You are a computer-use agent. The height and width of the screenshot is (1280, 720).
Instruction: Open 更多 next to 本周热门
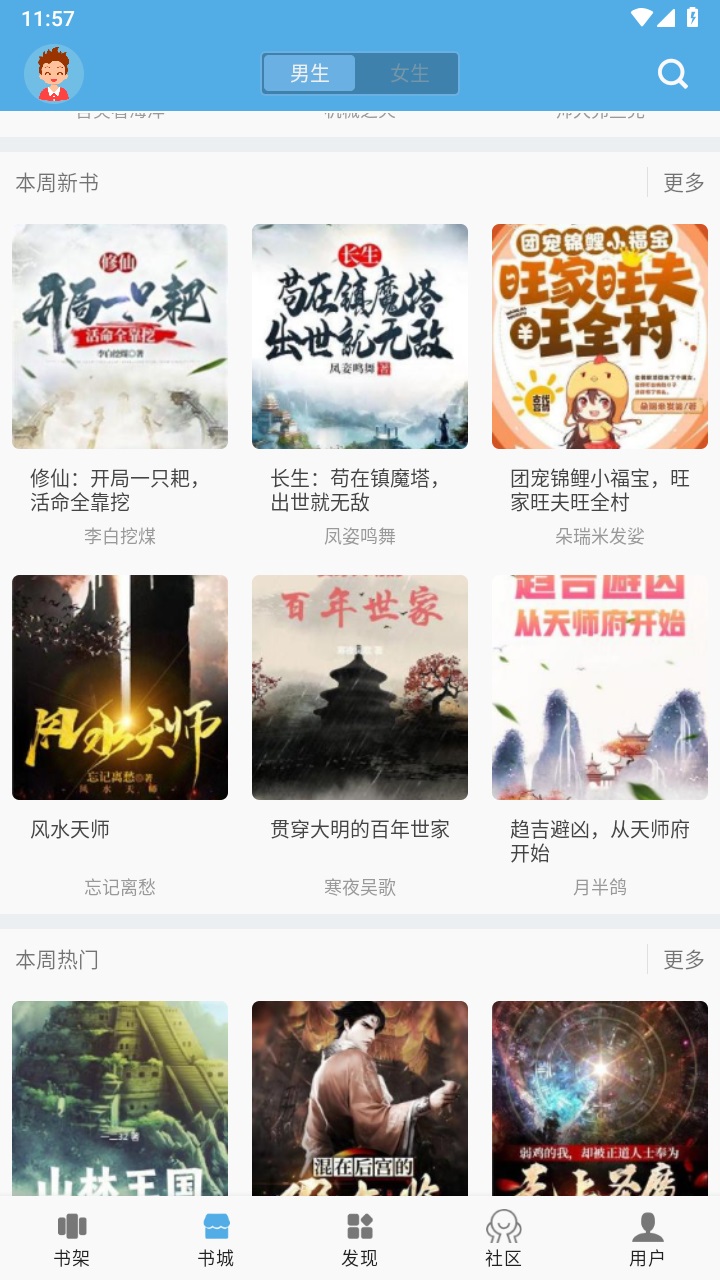(681, 960)
